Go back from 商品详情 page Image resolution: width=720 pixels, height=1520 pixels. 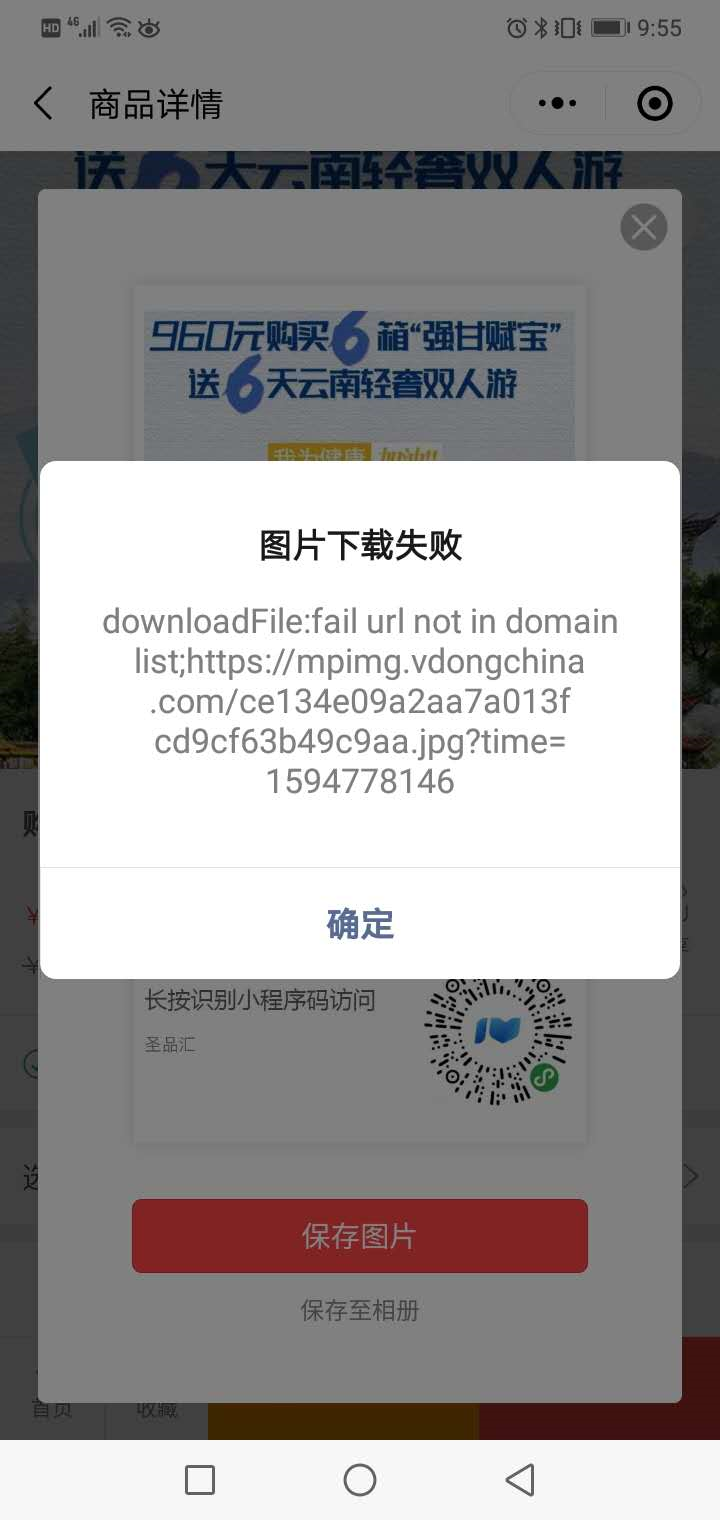click(x=43, y=104)
